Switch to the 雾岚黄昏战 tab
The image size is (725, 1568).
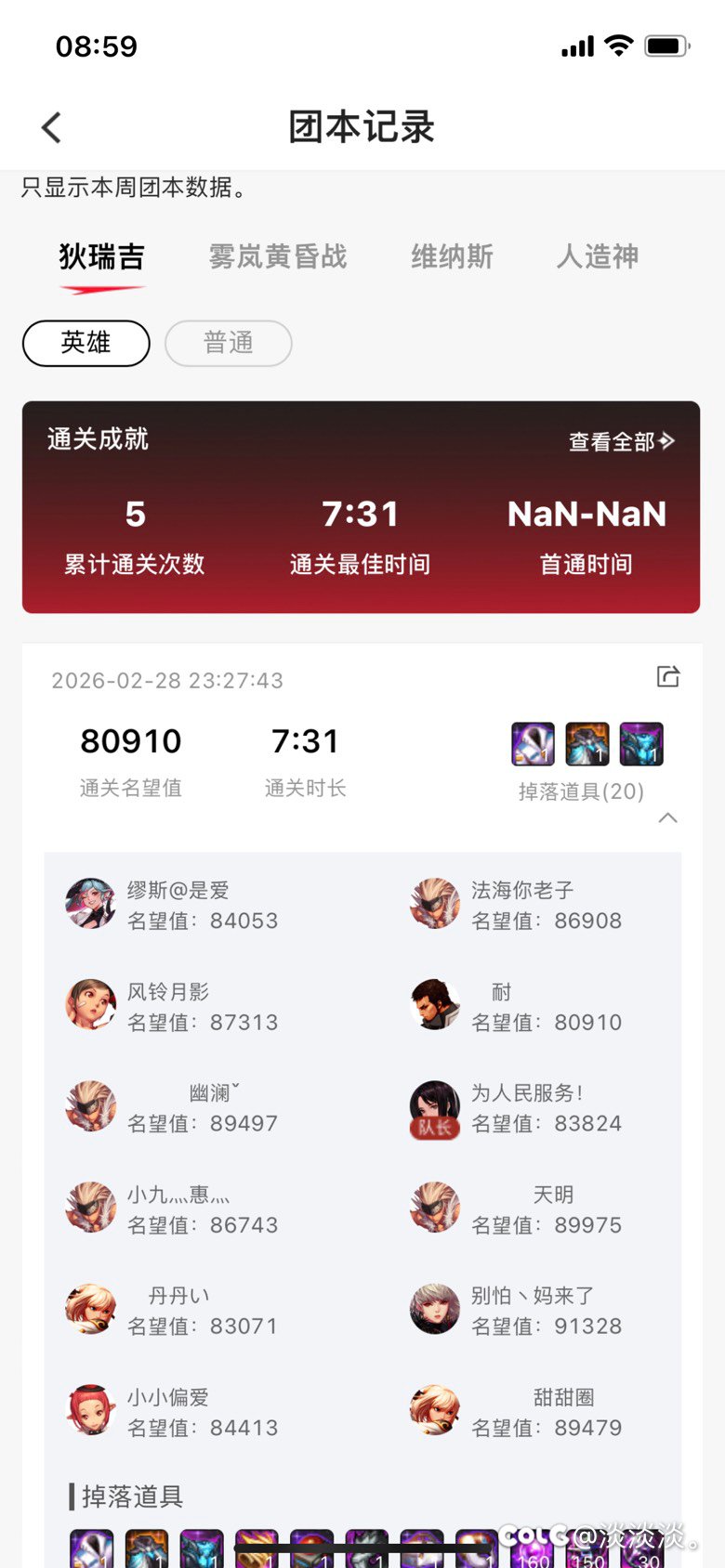click(x=277, y=256)
